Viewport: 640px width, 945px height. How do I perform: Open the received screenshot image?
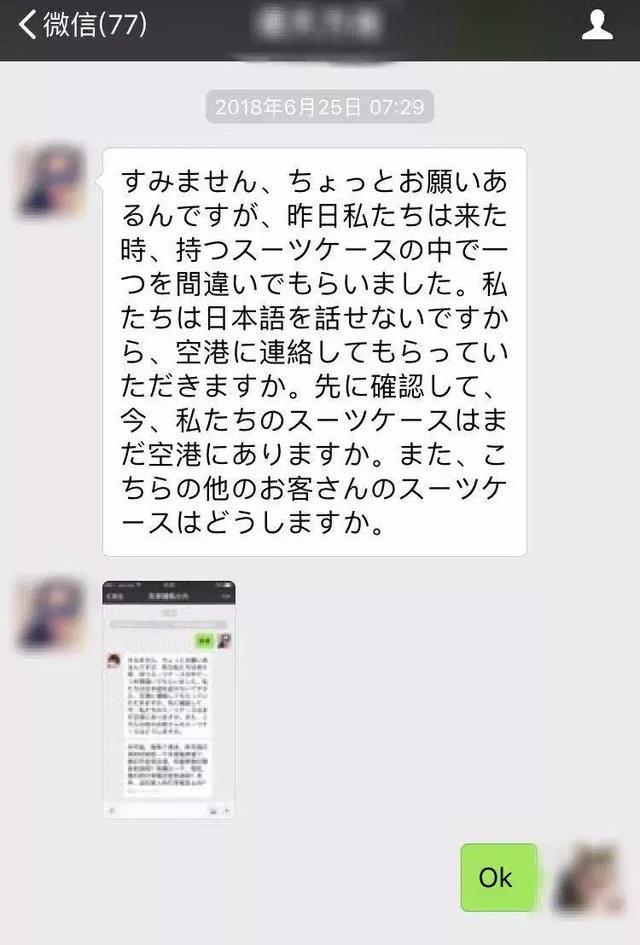pos(169,698)
